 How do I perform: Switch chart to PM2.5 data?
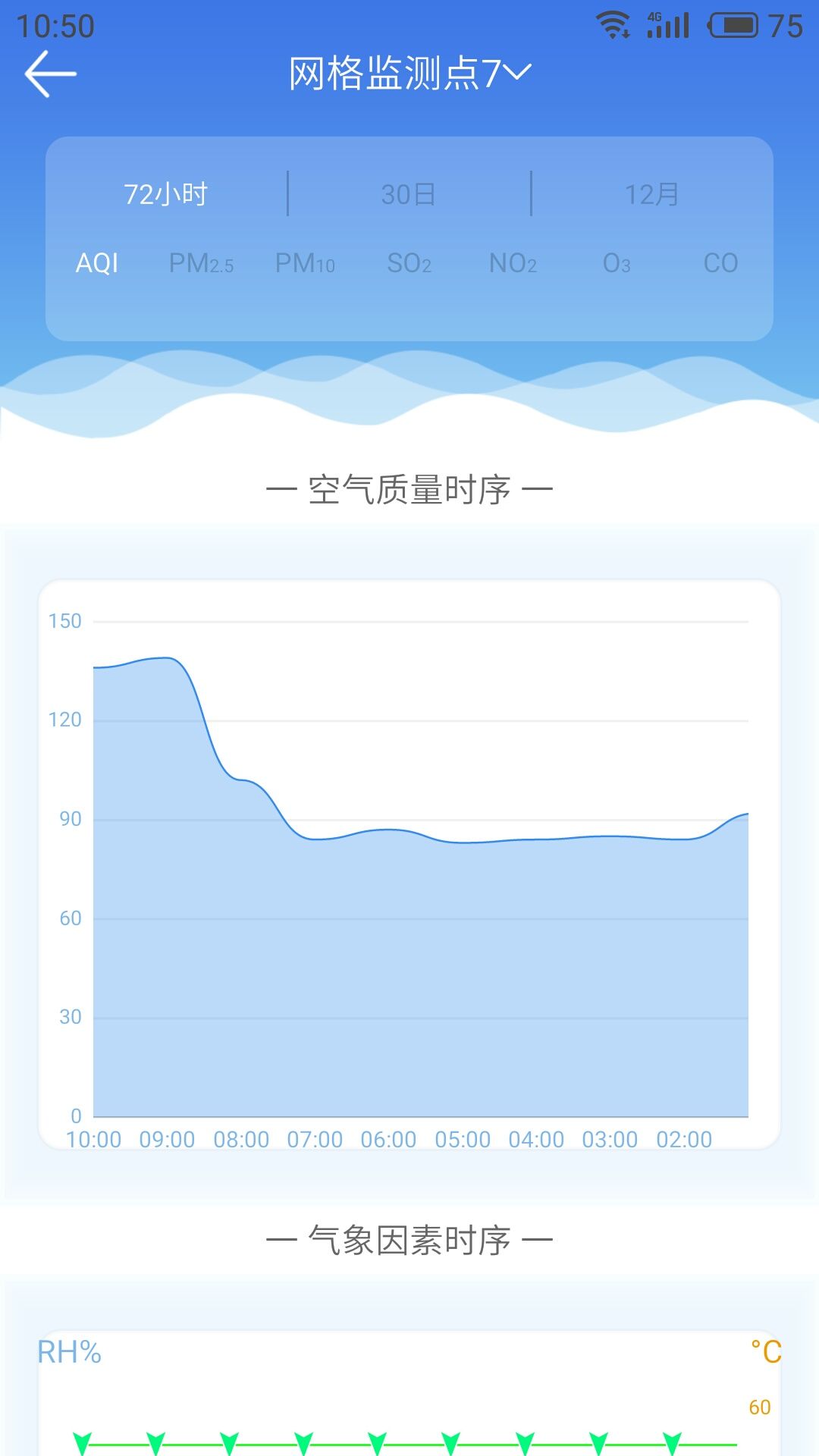(200, 263)
